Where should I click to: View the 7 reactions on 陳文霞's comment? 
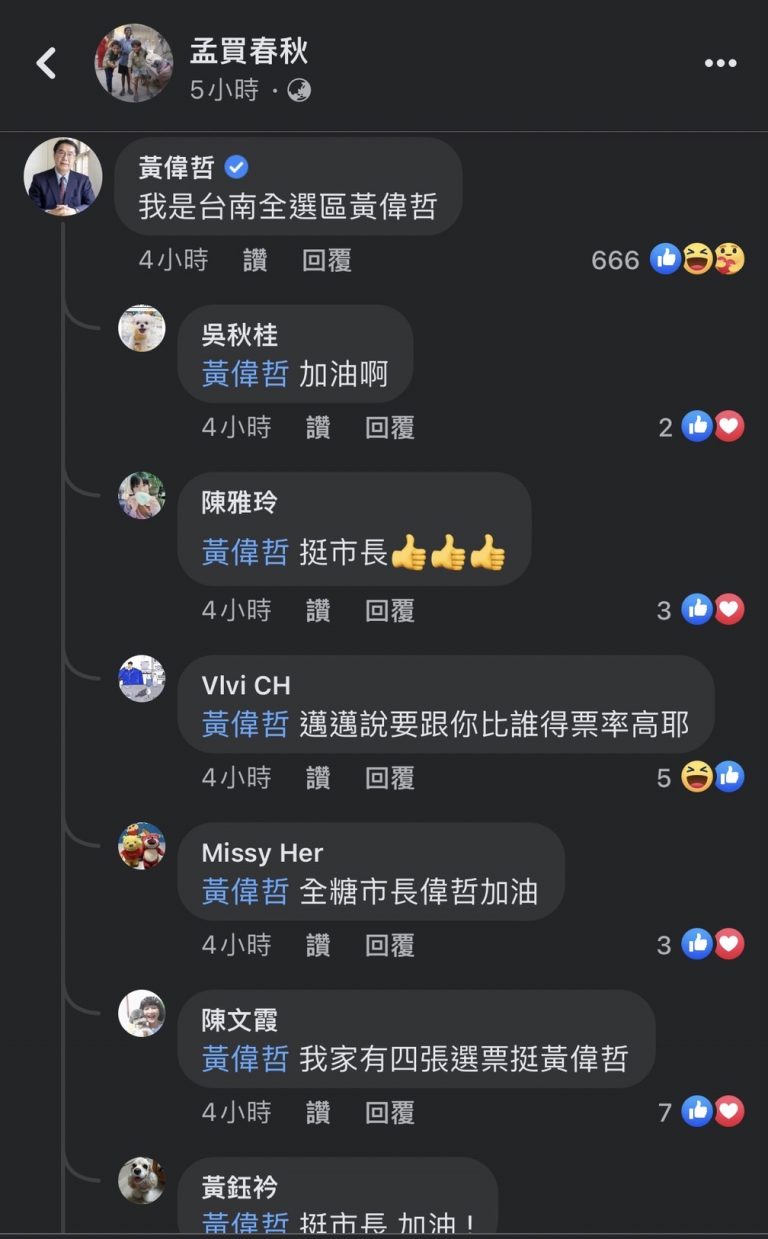702,1112
